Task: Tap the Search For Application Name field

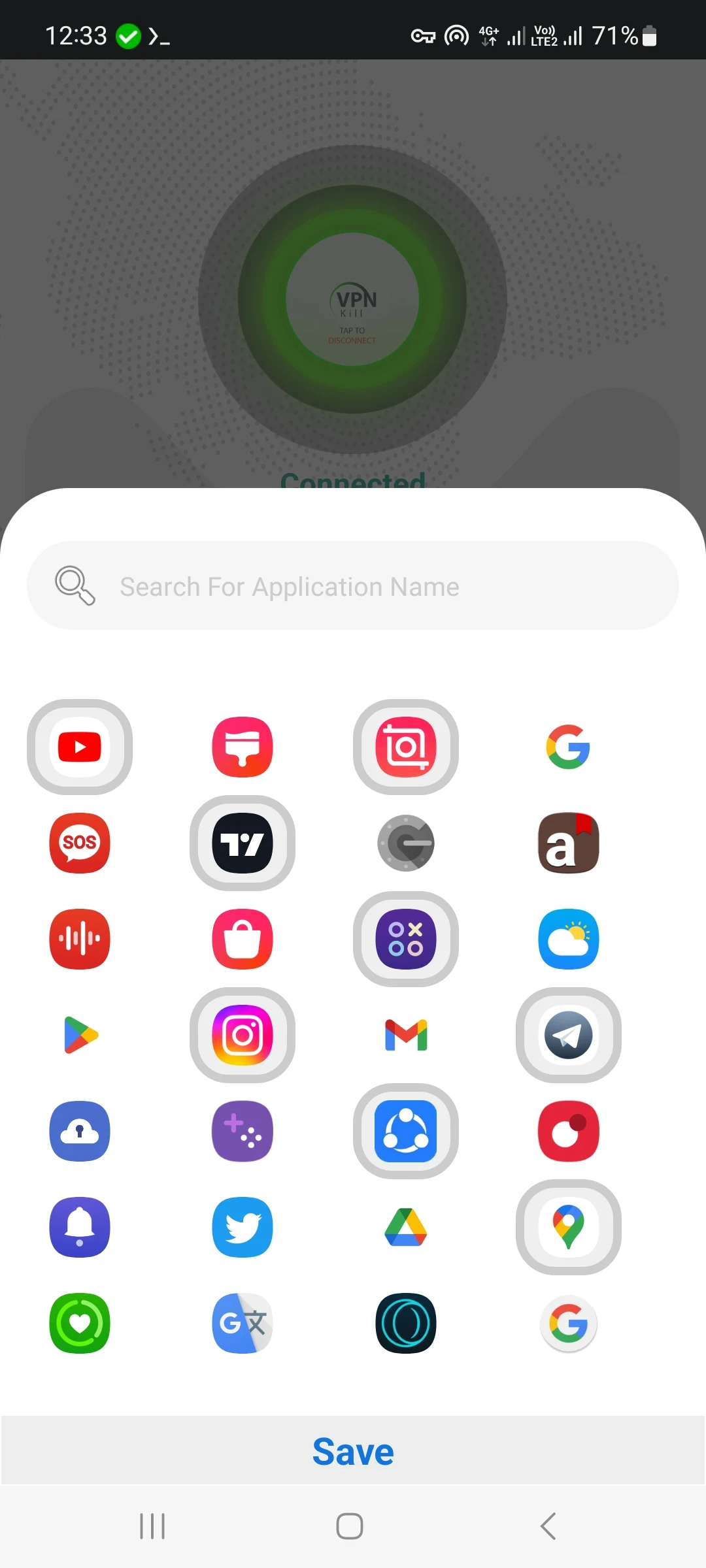Action: pyautogui.click(x=353, y=586)
